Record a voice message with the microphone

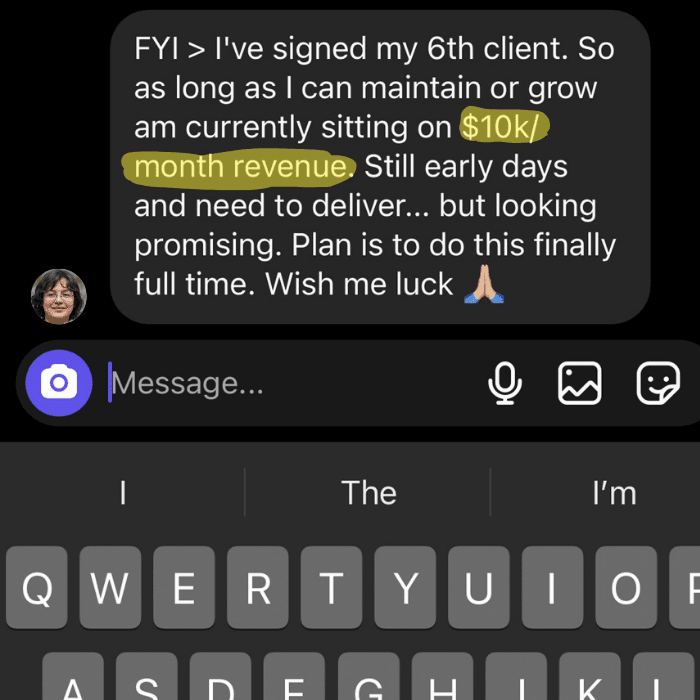504,383
